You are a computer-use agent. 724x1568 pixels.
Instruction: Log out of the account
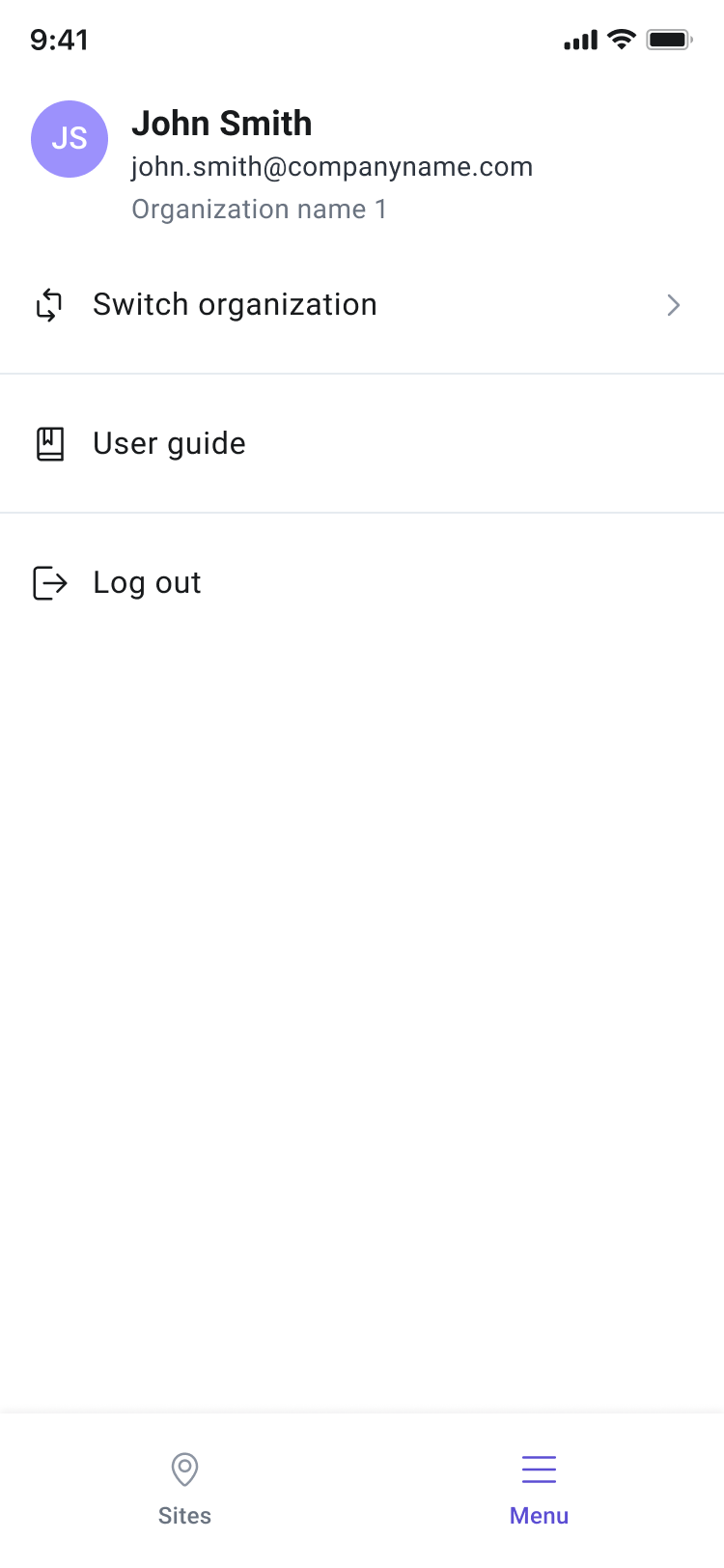pos(362,583)
